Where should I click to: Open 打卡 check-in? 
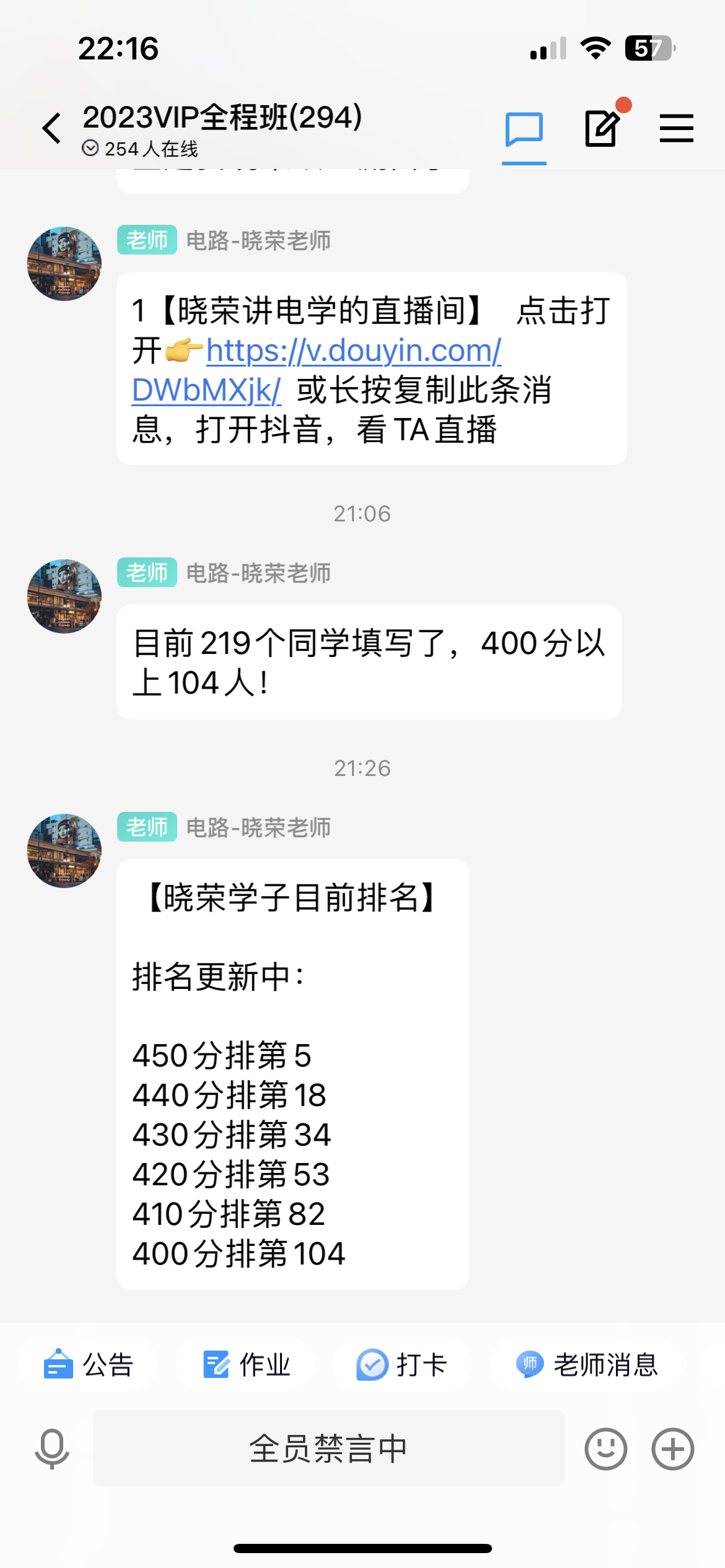pyautogui.click(x=402, y=1365)
